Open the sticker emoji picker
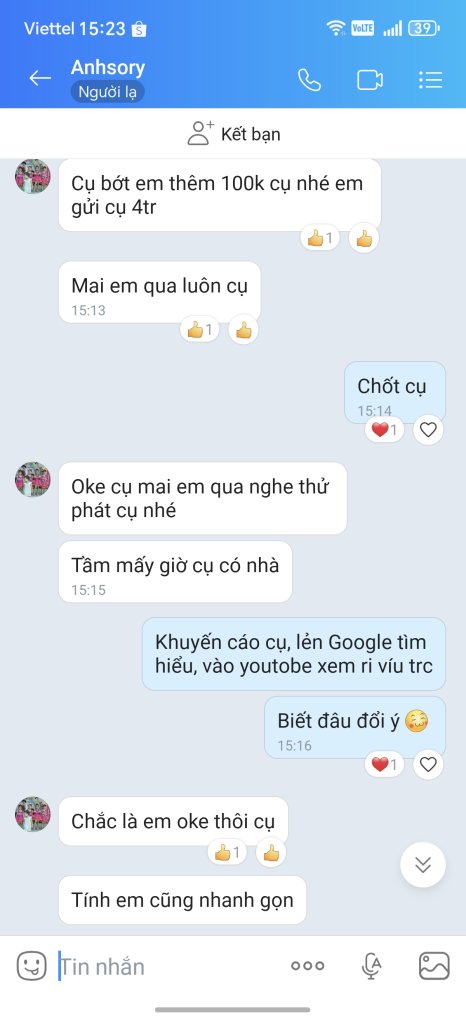This screenshot has height=1024, width=466. pos(31,965)
